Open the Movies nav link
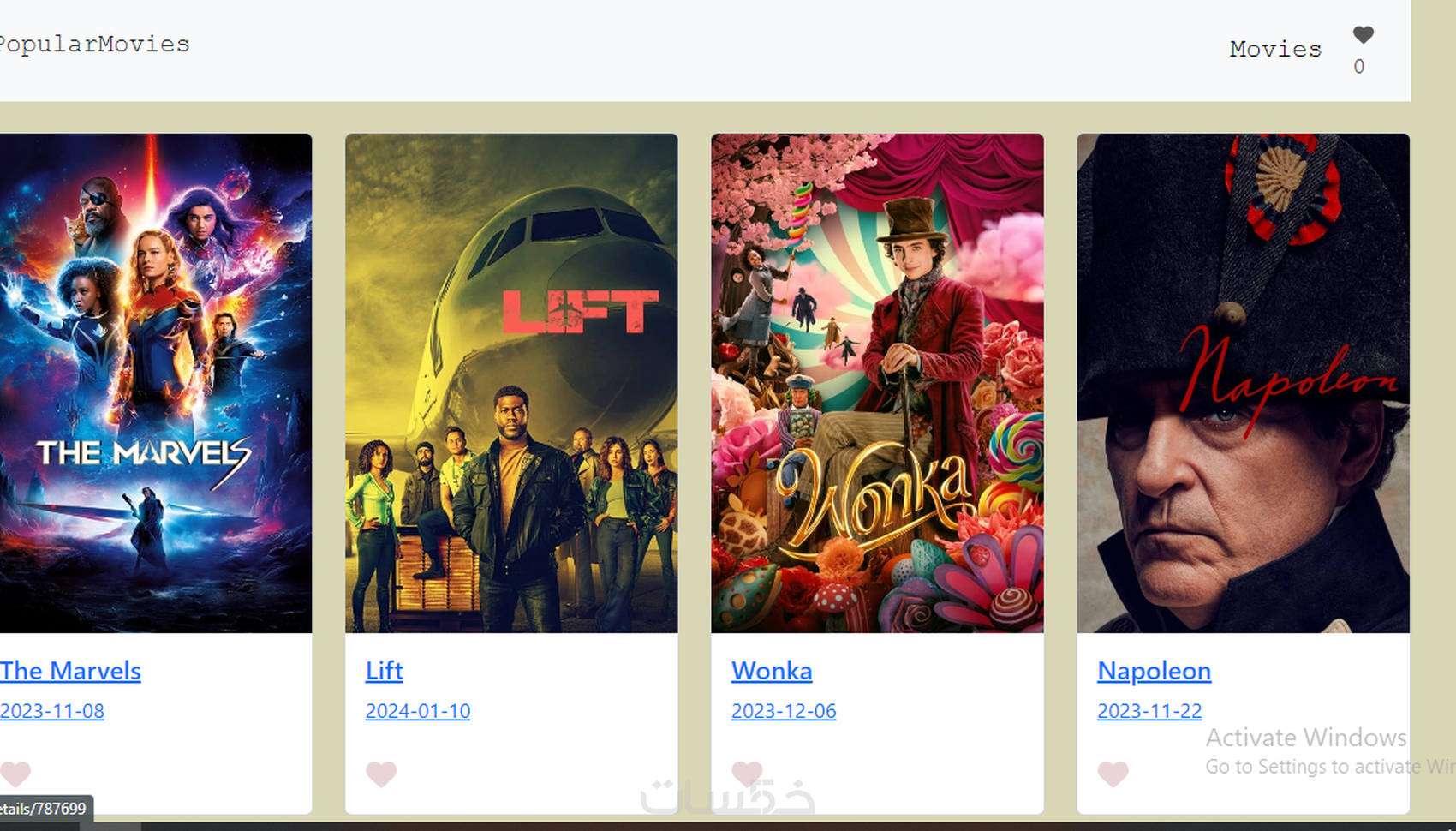Screen dimensions: 1456x831 [x=1275, y=49]
